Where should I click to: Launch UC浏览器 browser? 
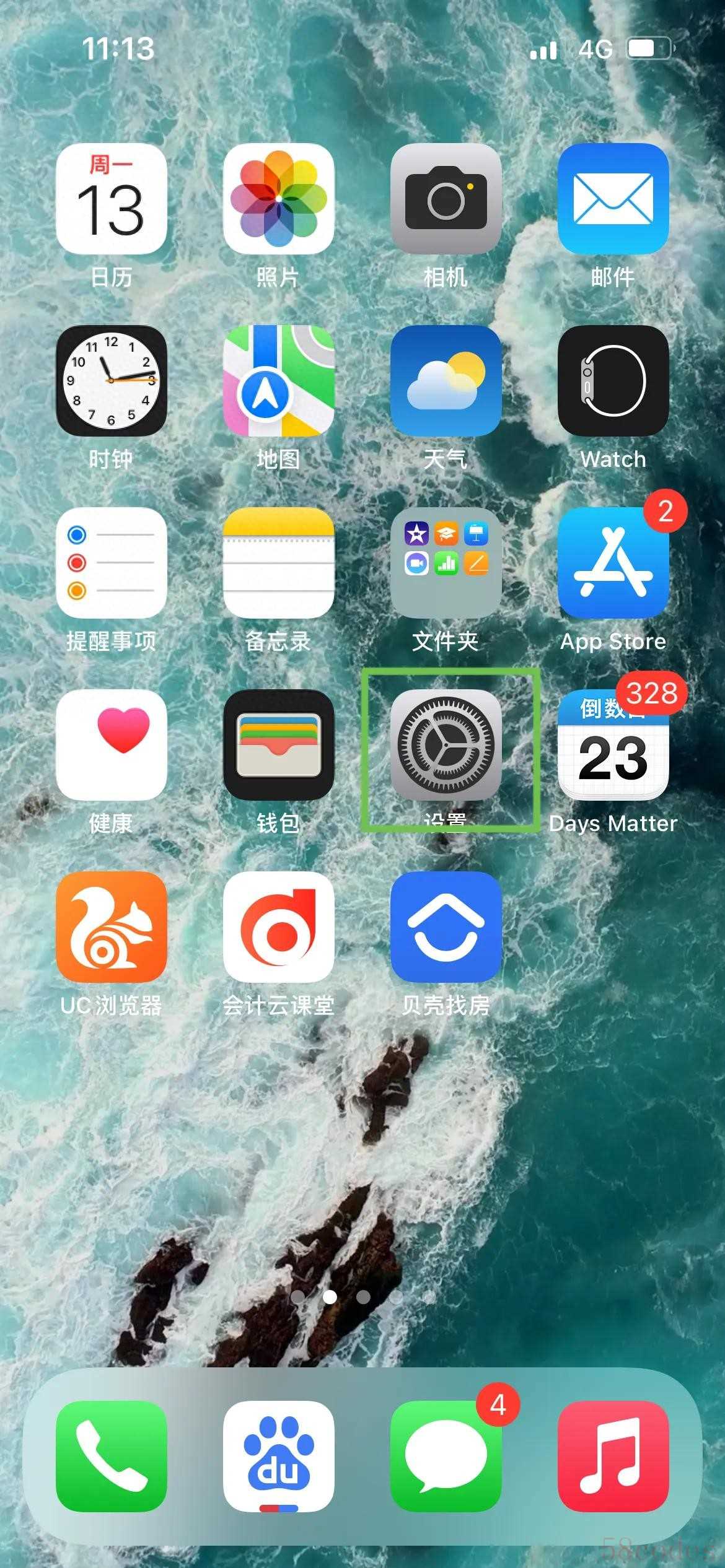[x=112, y=926]
